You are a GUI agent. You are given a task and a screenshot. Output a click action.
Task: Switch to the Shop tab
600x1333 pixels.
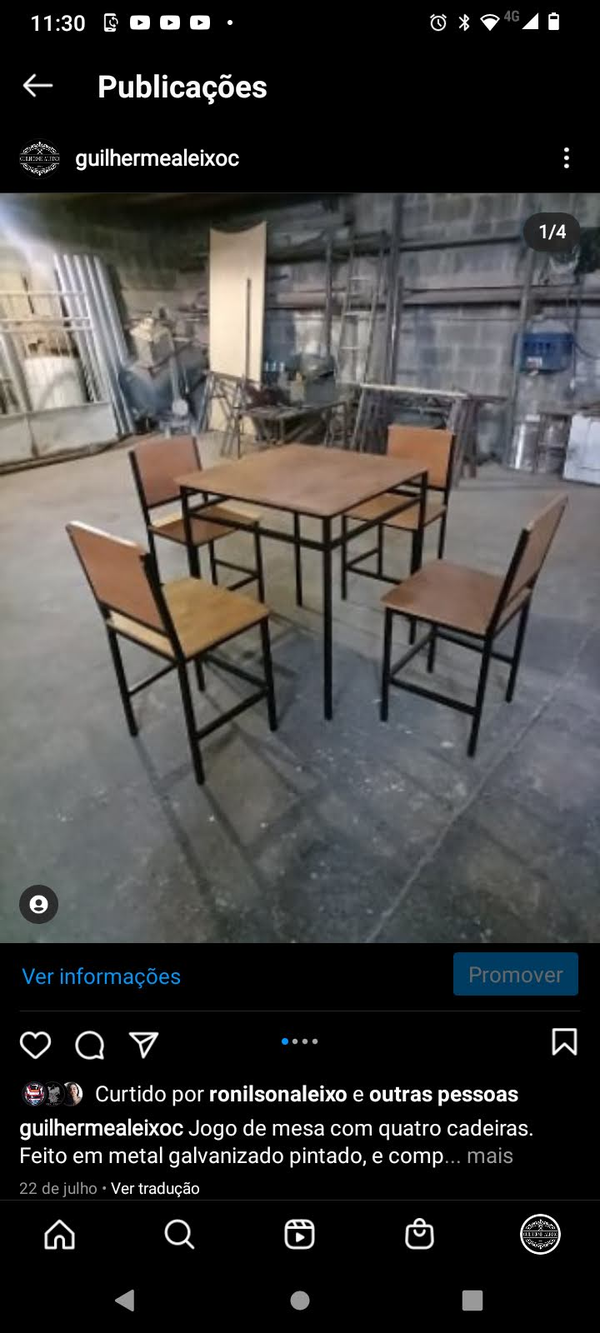[x=419, y=1235]
